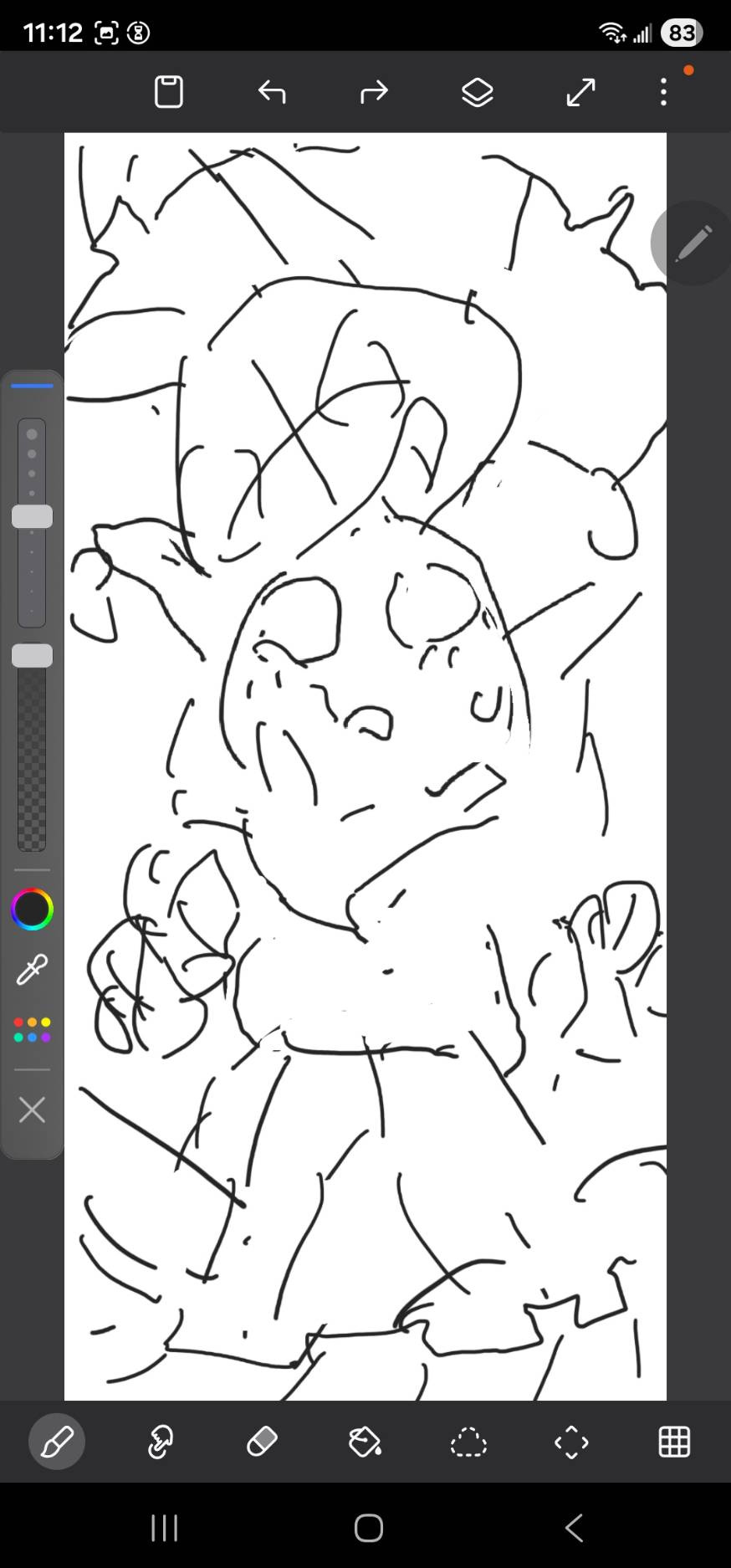The width and height of the screenshot is (731, 1568).
Task: Tap the brush size slider handle
Action: (x=32, y=517)
